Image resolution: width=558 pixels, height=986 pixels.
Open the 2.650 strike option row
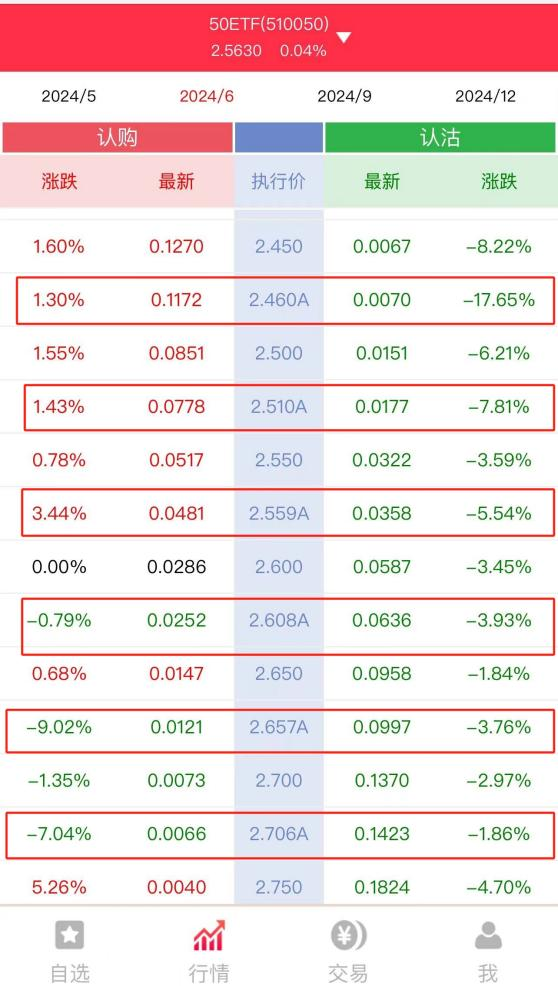coord(279,673)
